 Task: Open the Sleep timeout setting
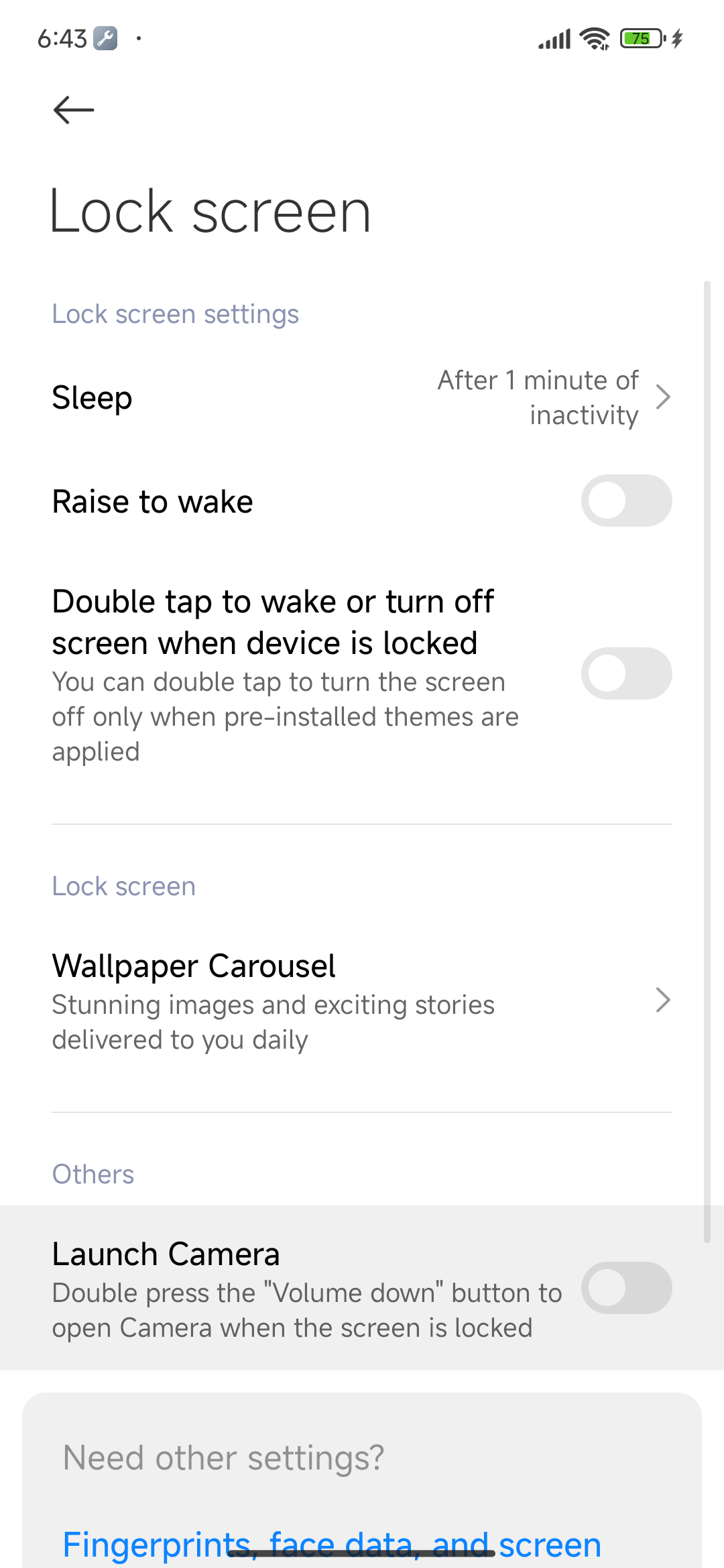coord(362,397)
